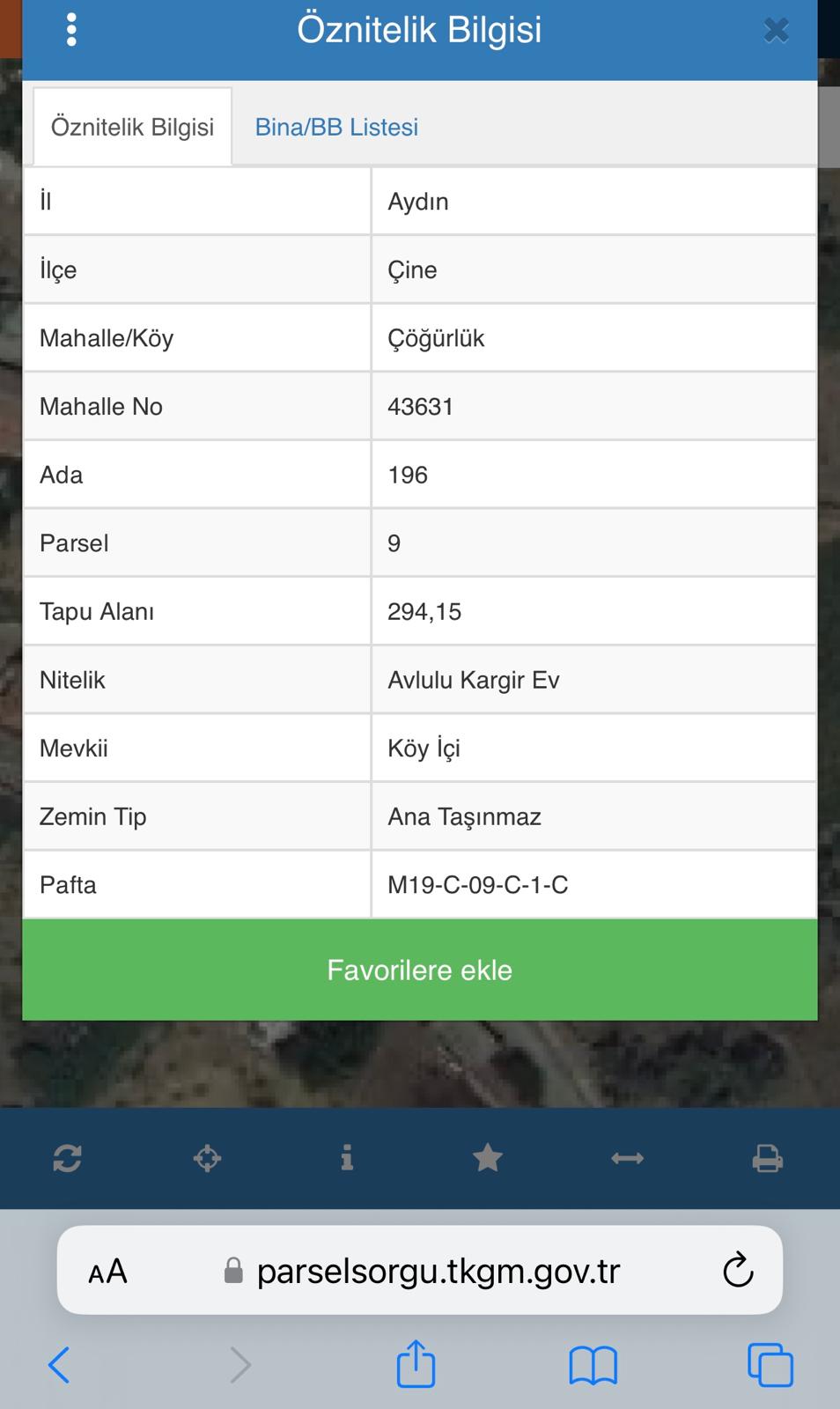Tap the double-arrow measure toolbar icon
The width and height of the screenshot is (840, 1409).
tap(627, 1158)
